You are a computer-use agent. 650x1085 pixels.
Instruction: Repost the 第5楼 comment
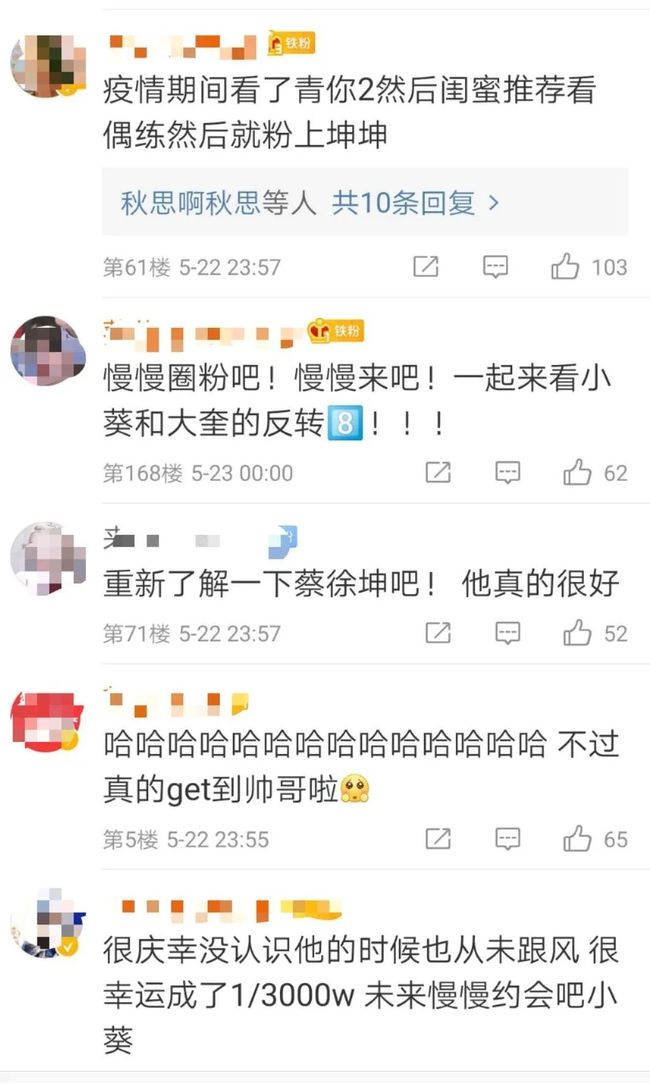point(438,839)
